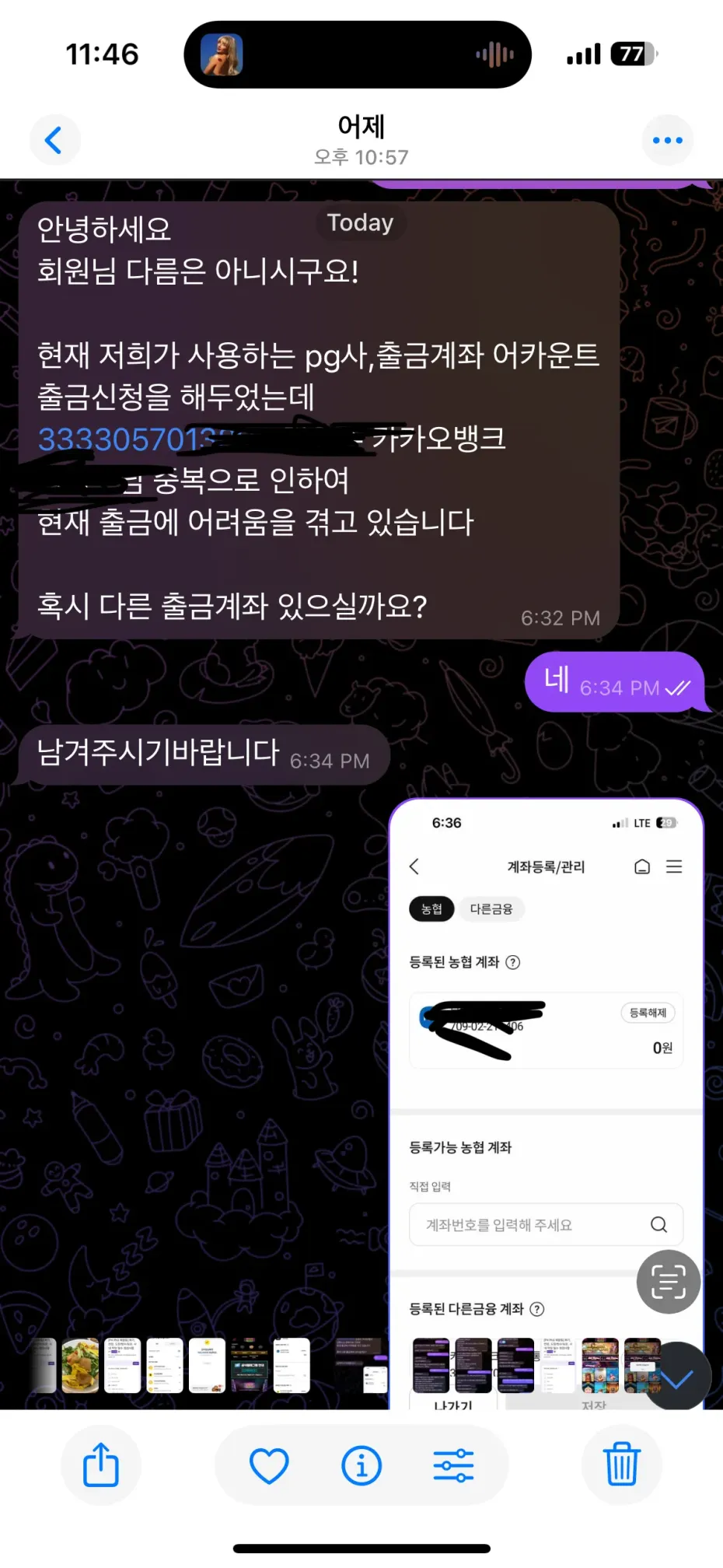This screenshot has width=723, height=1568.
Task: Open the audio activity in Dynamic Island
Action: point(358,54)
